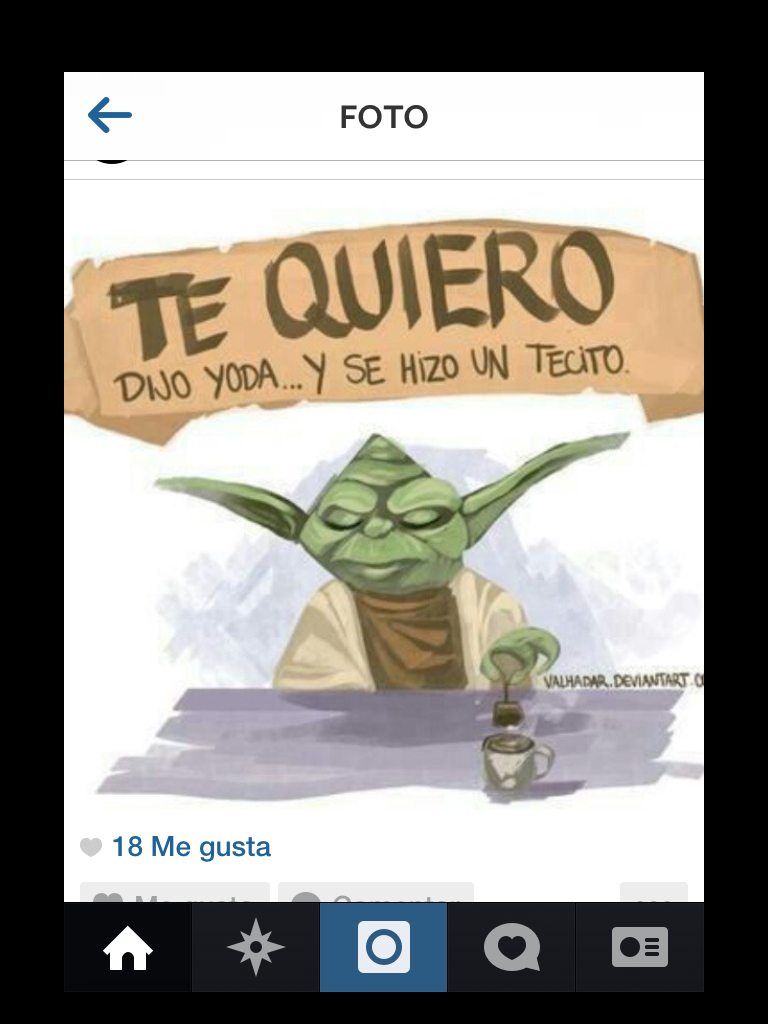Tap the gray heart beside the like count
The width and height of the screenshot is (768, 1024).
(x=94, y=846)
